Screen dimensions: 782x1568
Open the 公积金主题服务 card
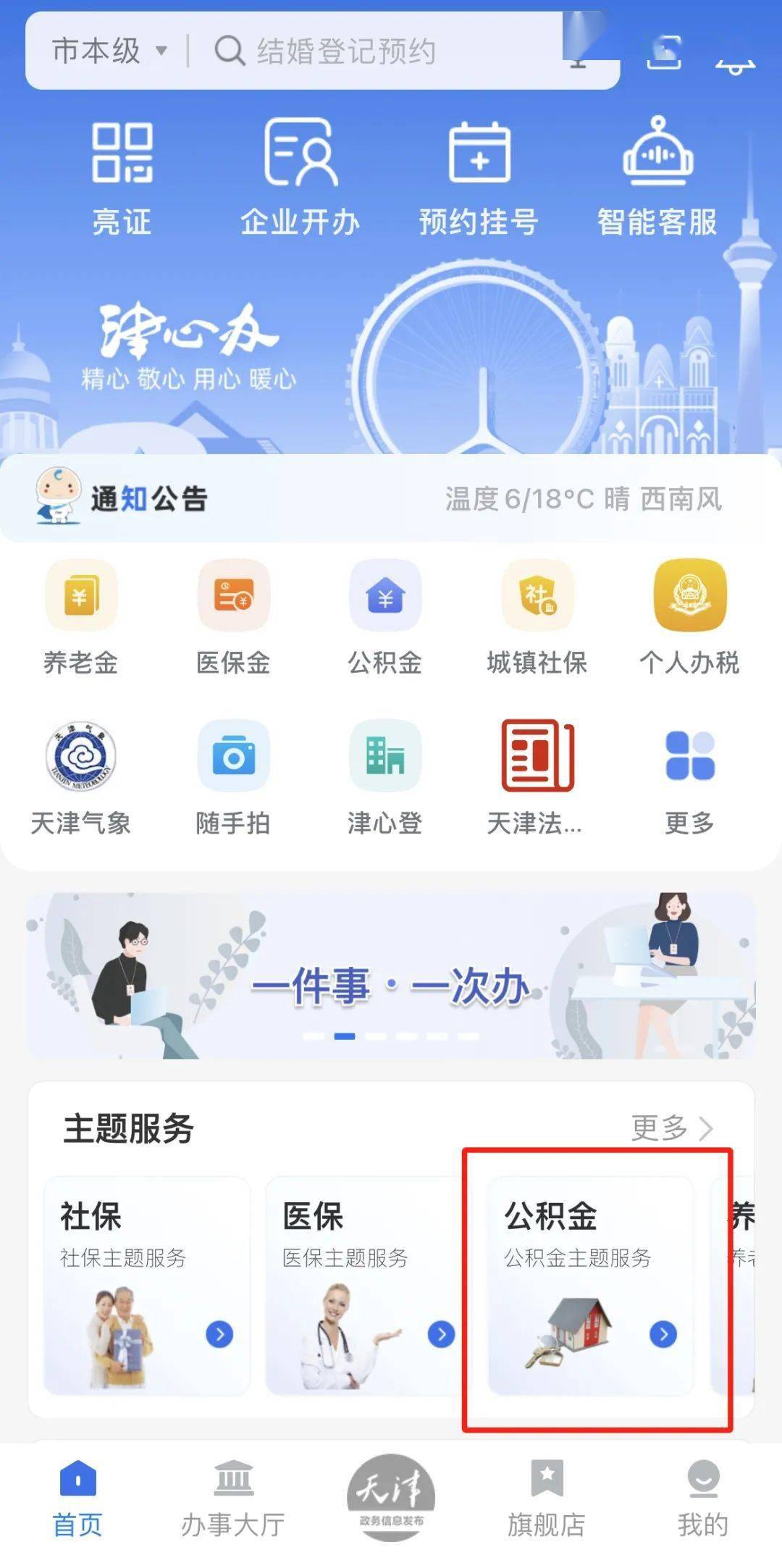tap(590, 1286)
